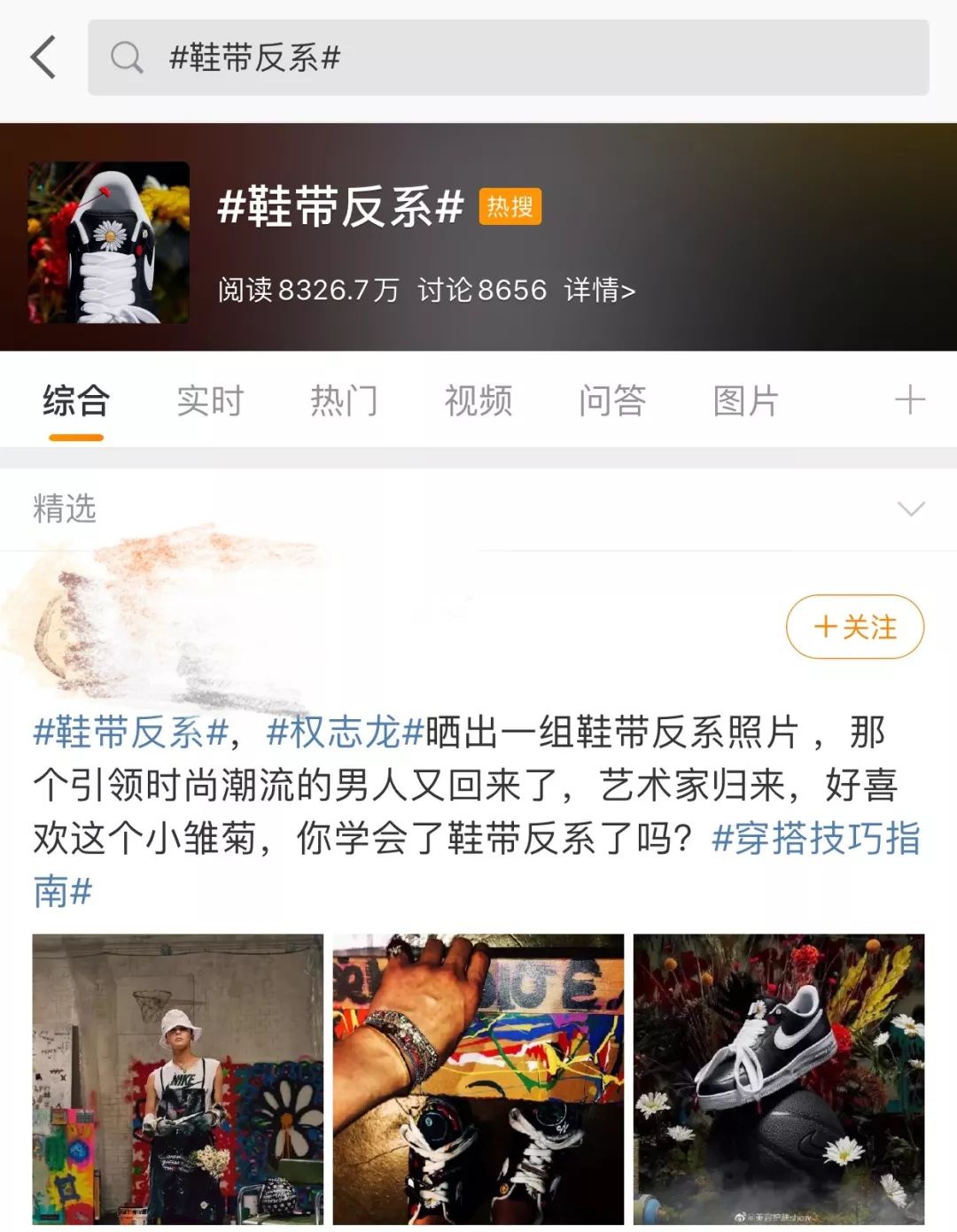Expand more tabs with the trailing expander
Image resolution: width=957 pixels, height=1232 pixels.
pos(909,400)
